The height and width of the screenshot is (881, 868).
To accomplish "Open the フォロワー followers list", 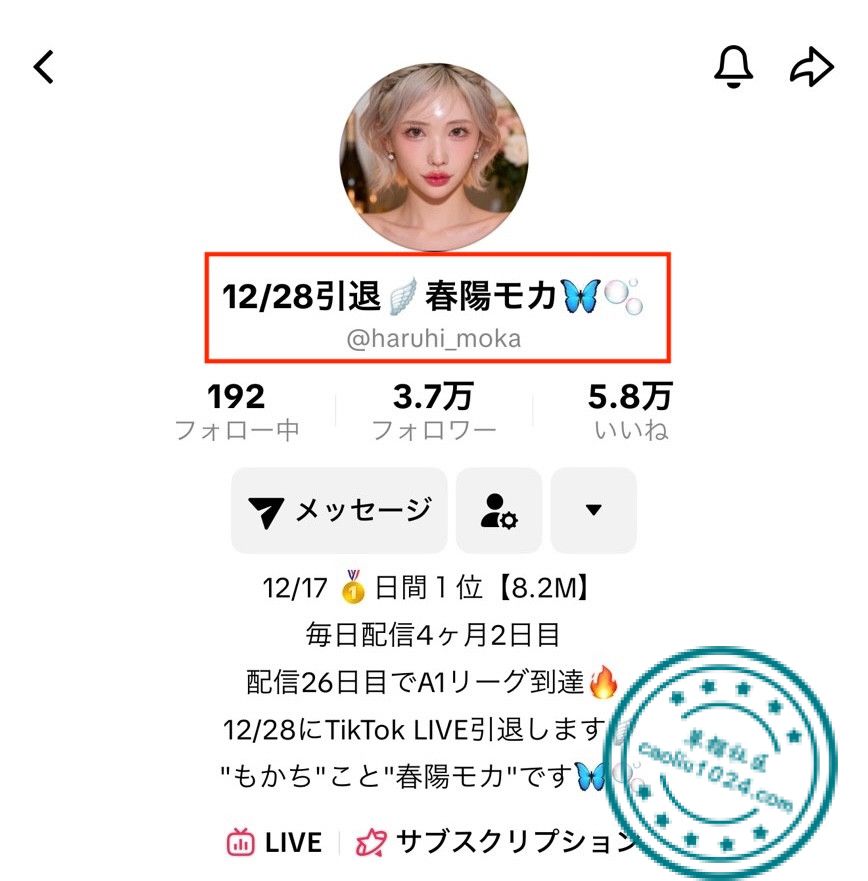I will pos(434,412).
